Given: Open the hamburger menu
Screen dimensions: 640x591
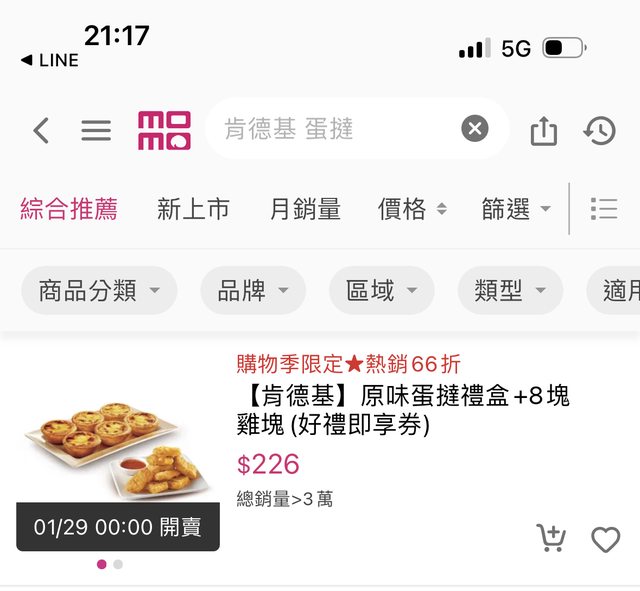Looking at the screenshot, I should (96, 130).
